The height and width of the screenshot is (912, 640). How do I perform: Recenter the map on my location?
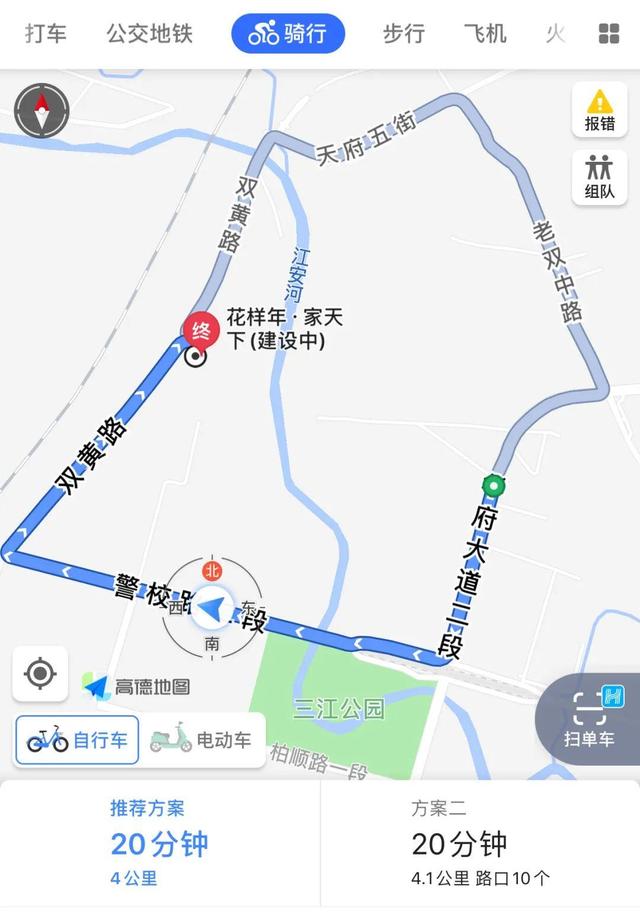click(40, 673)
